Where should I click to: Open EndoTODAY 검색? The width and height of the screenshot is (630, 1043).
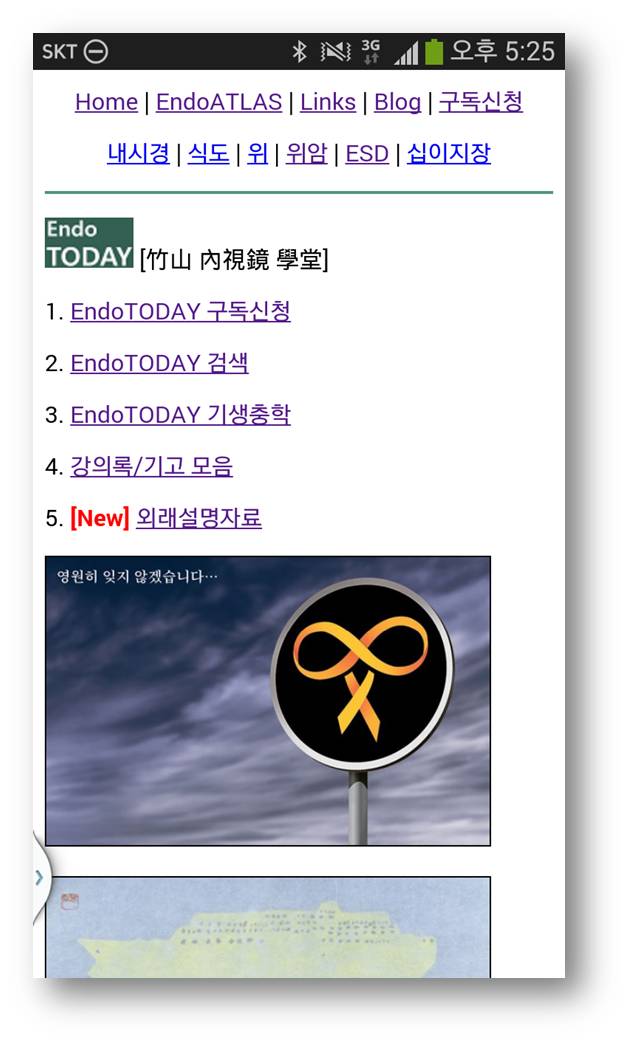click(x=160, y=363)
